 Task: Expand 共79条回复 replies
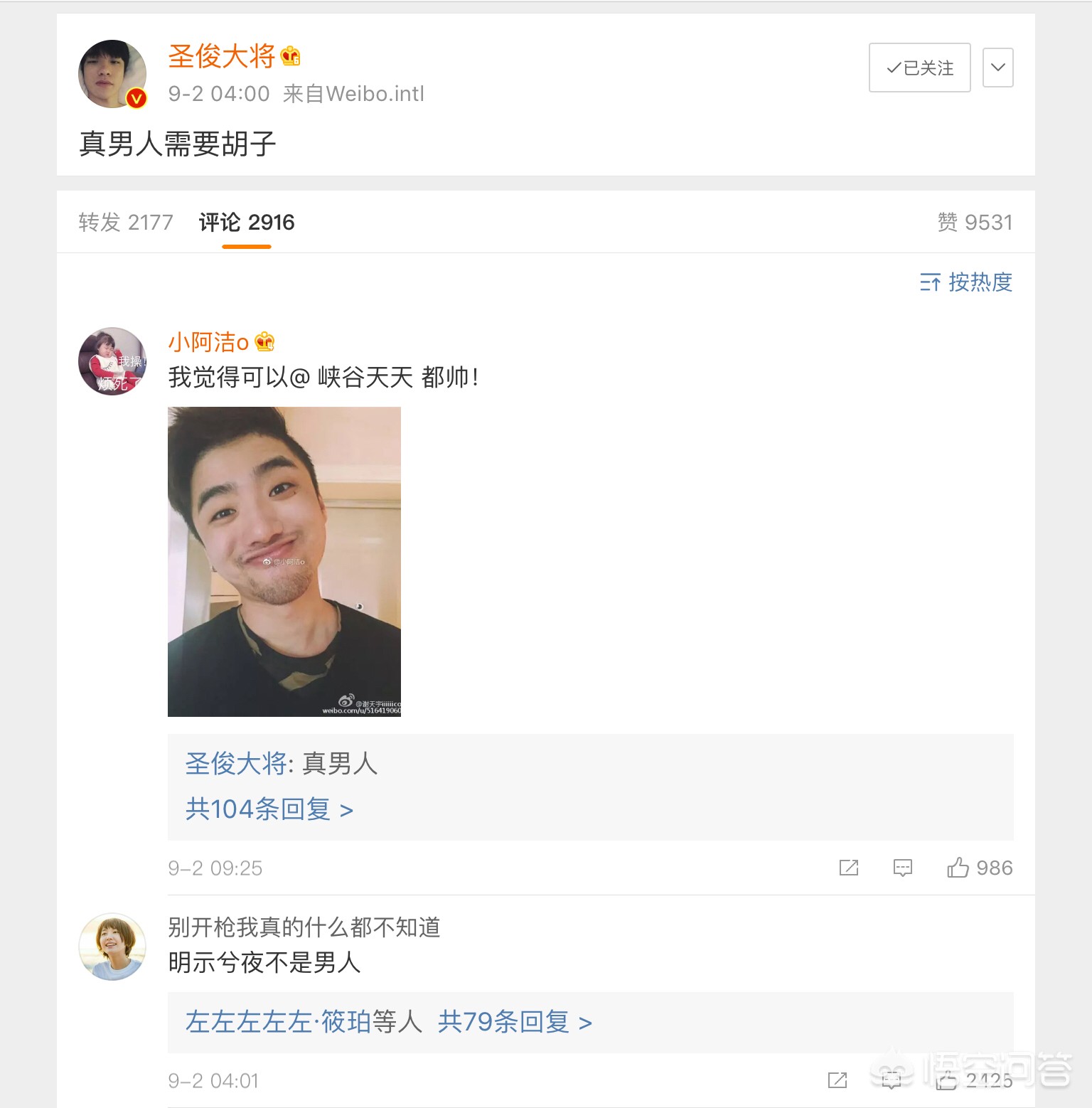pos(514,1023)
